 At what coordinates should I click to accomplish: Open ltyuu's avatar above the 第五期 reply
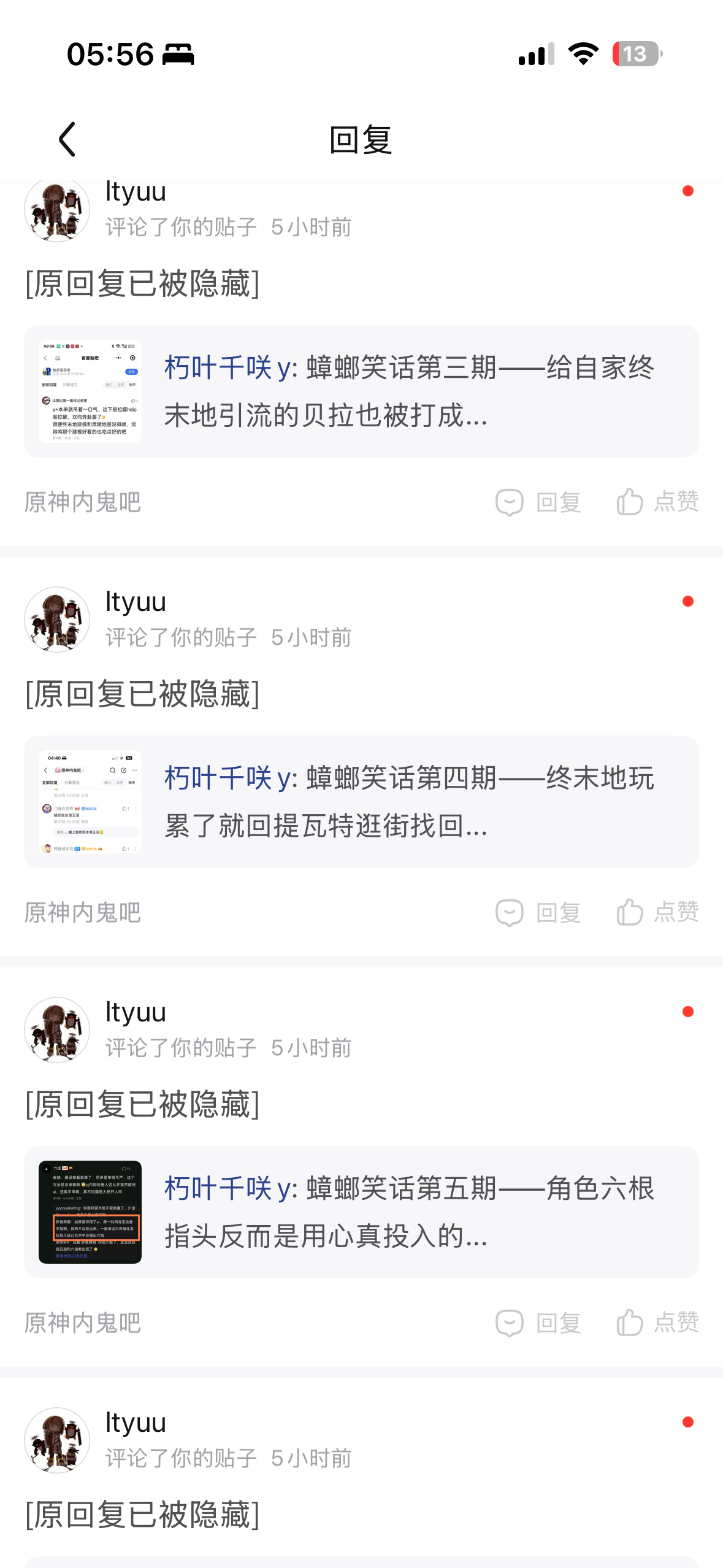[57, 1030]
